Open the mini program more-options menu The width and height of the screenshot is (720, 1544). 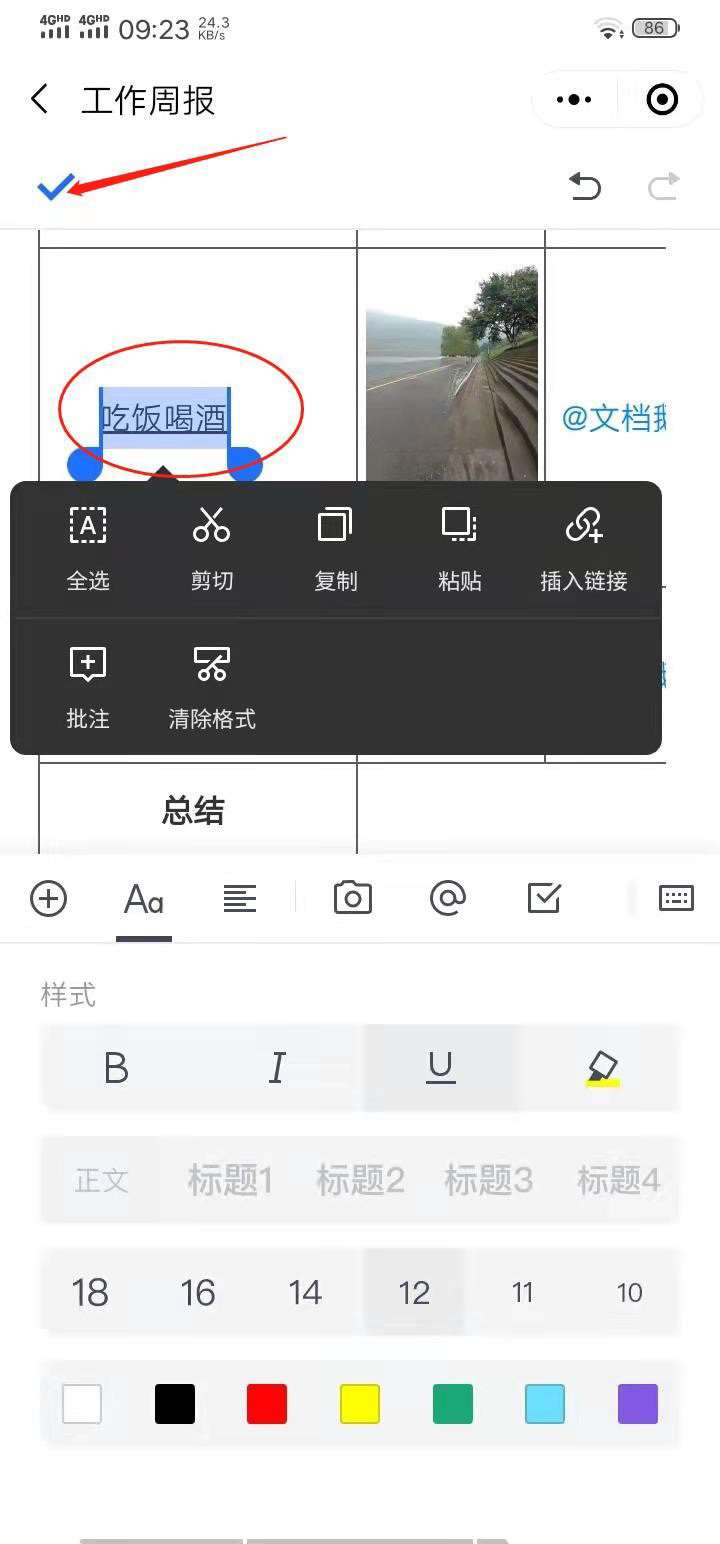coord(573,100)
